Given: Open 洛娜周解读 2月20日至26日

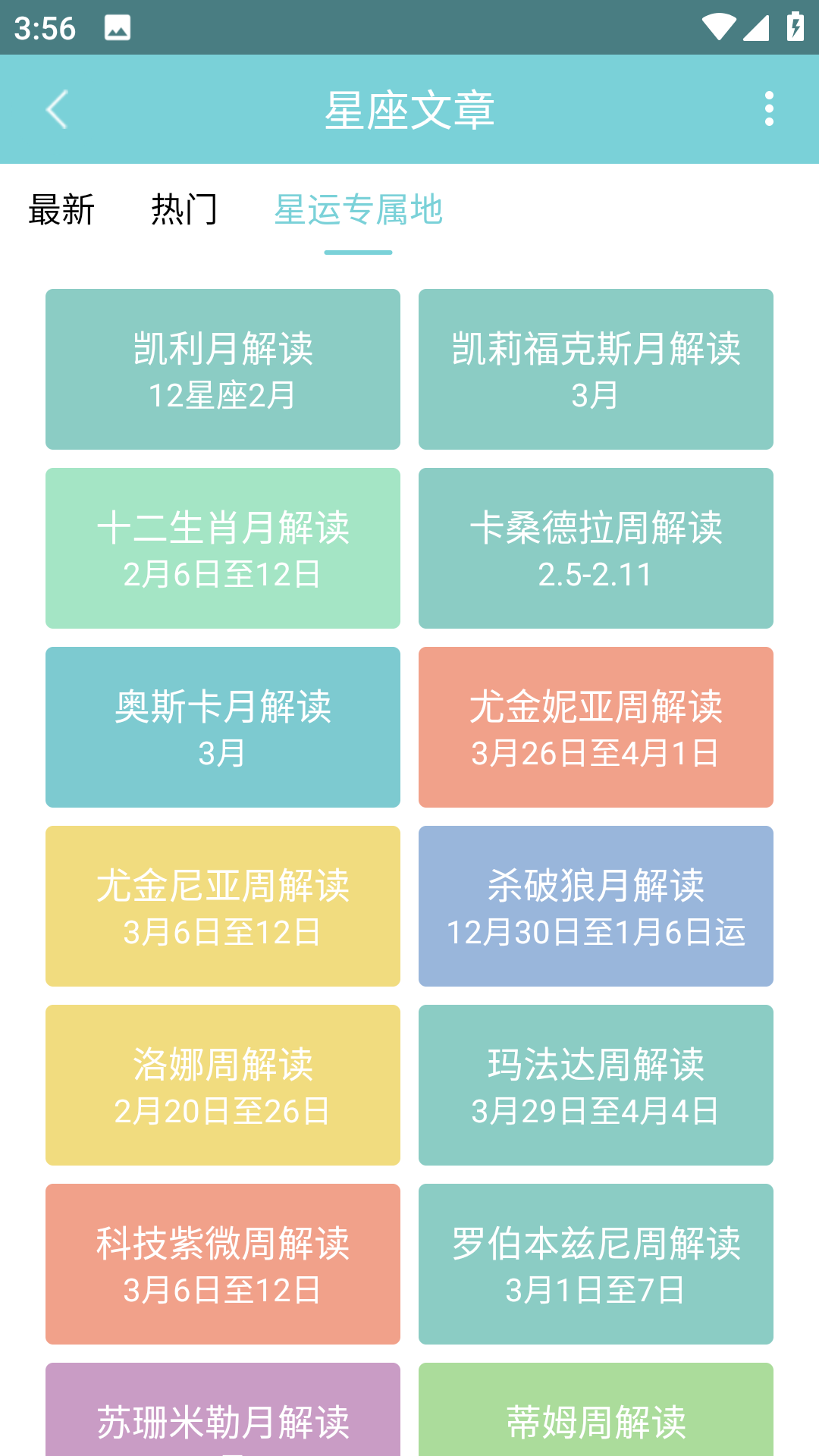Looking at the screenshot, I should [223, 1085].
